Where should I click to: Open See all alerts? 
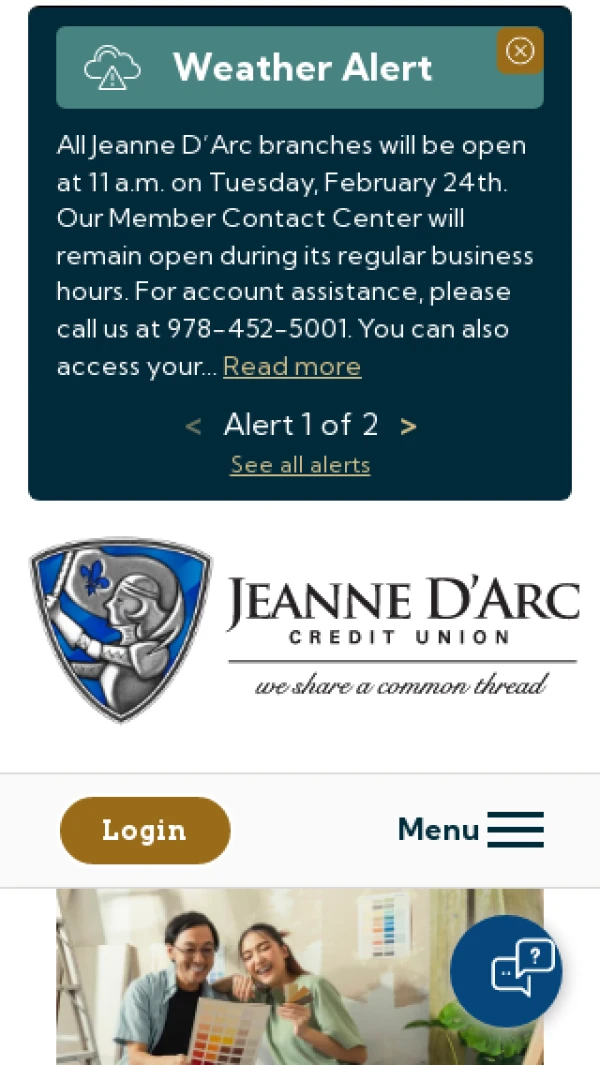coord(300,465)
